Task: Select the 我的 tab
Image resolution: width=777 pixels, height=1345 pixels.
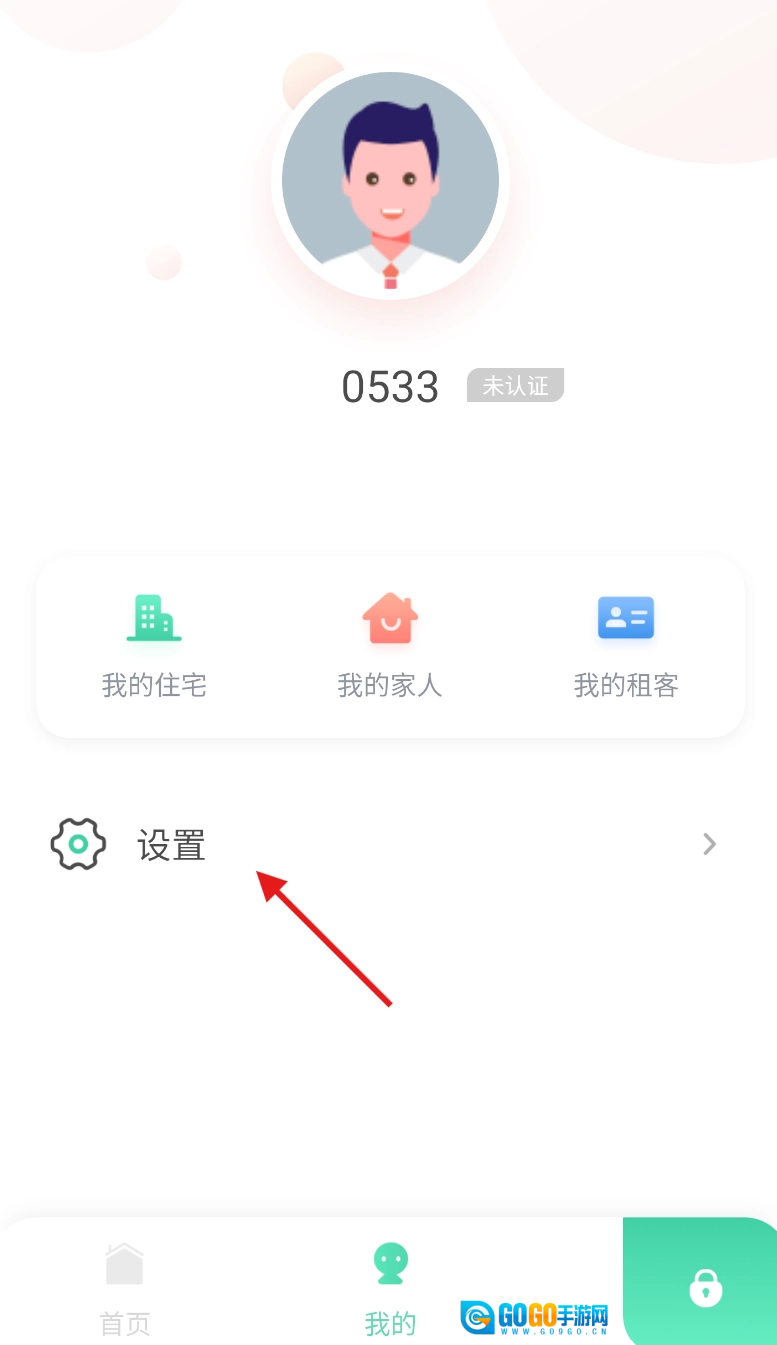Action: pyautogui.click(x=390, y=1288)
